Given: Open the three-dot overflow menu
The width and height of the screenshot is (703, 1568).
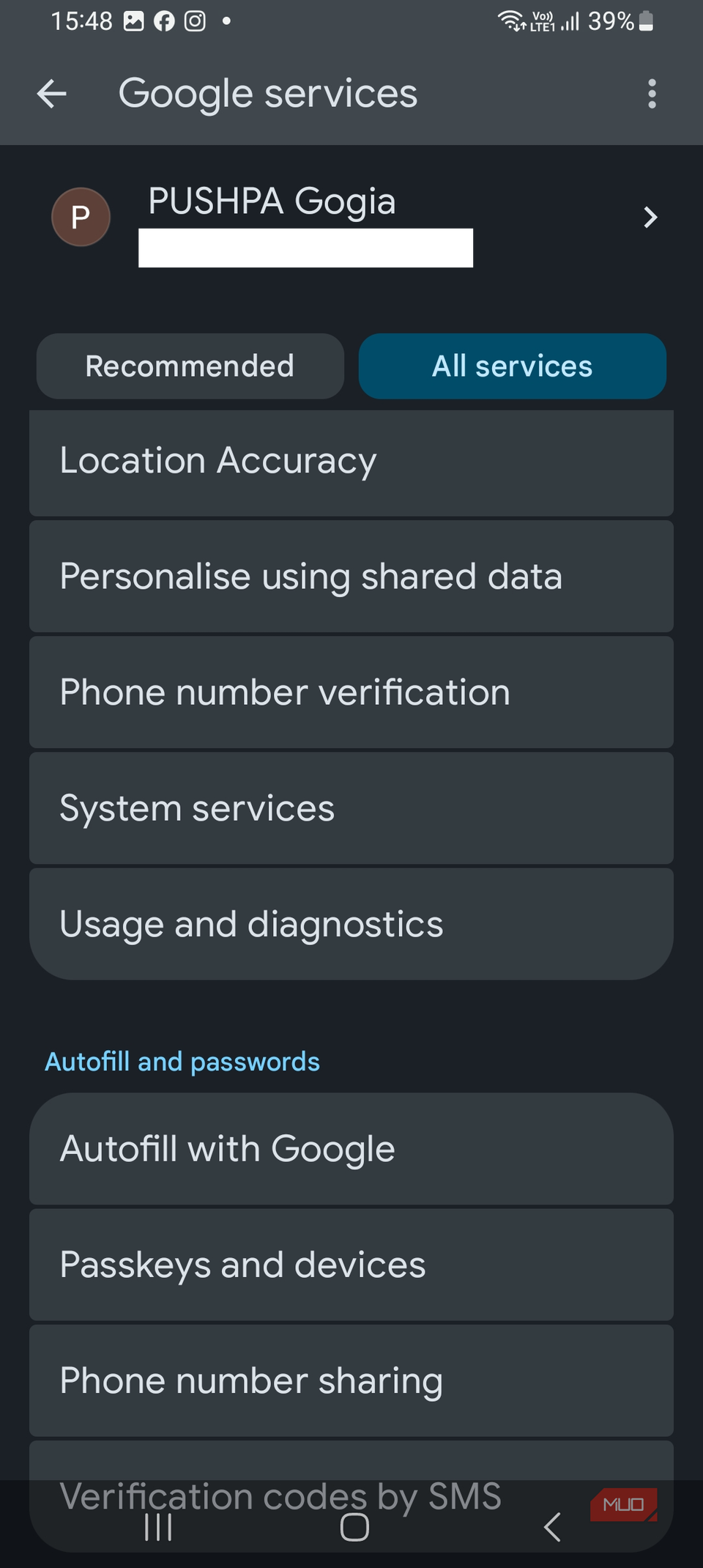Looking at the screenshot, I should point(652,93).
